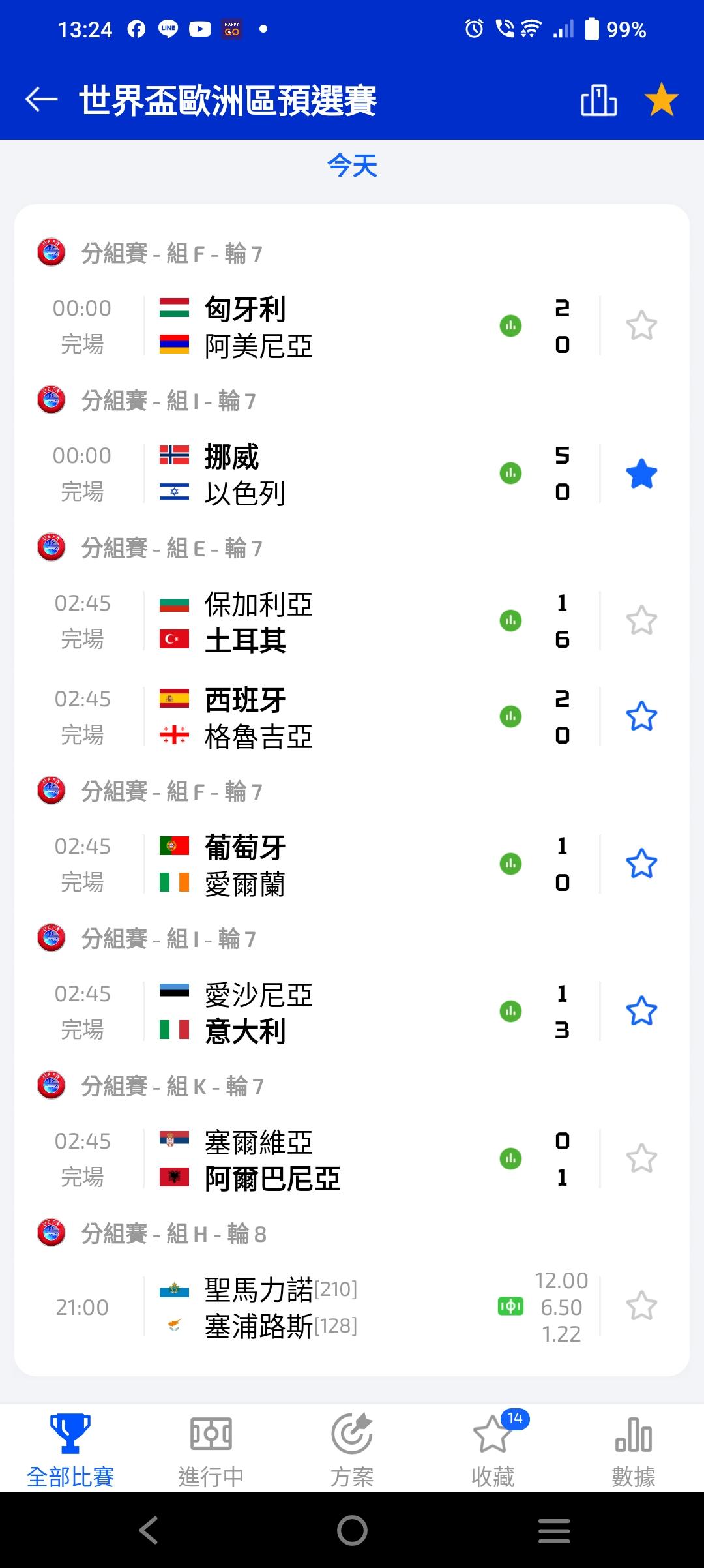Open stats icon for 挪威 vs 以色列
704x1568 pixels.
pyautogui.click(x=510, y=474)
